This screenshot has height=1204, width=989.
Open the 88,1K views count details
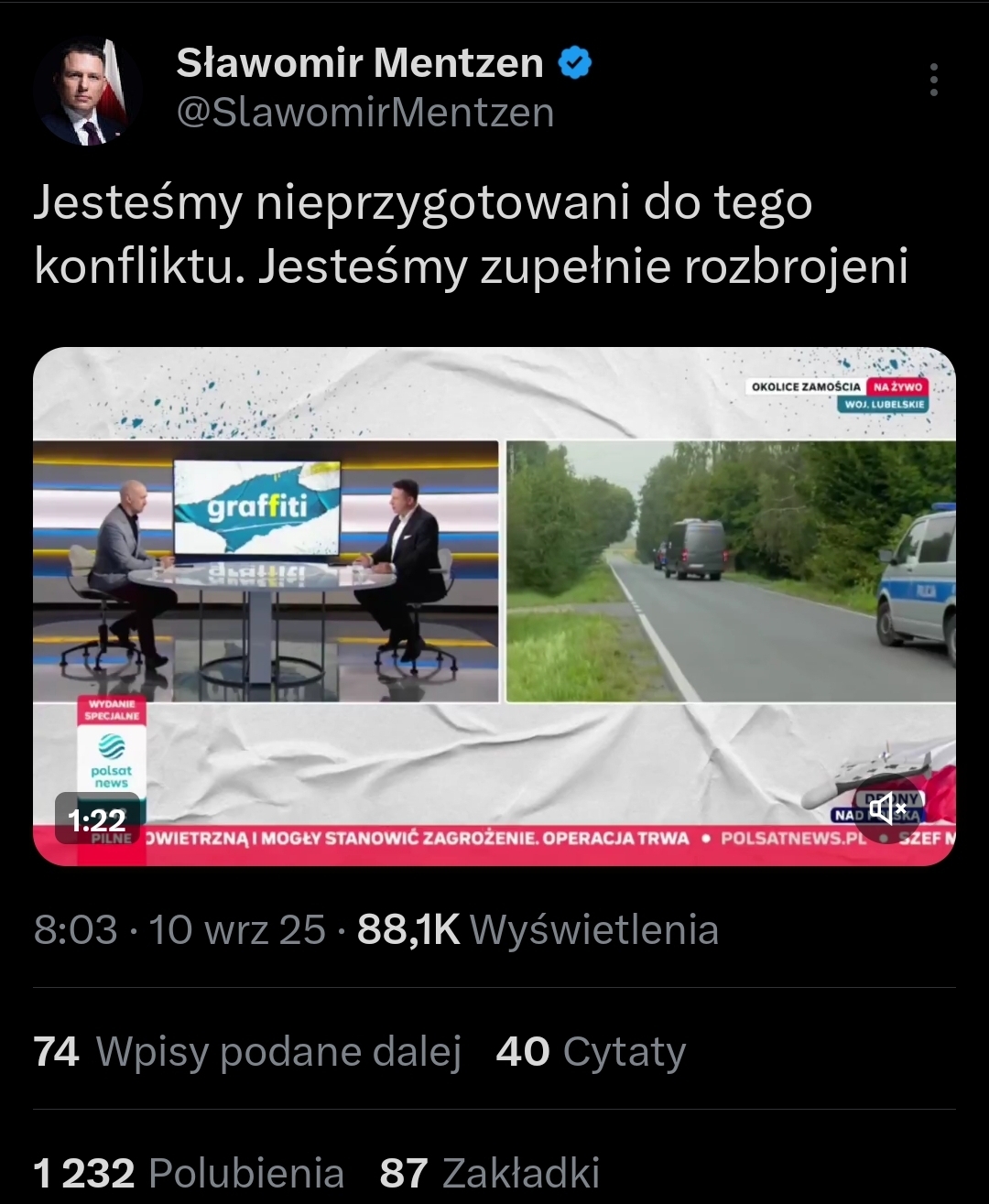pos(538,929)
